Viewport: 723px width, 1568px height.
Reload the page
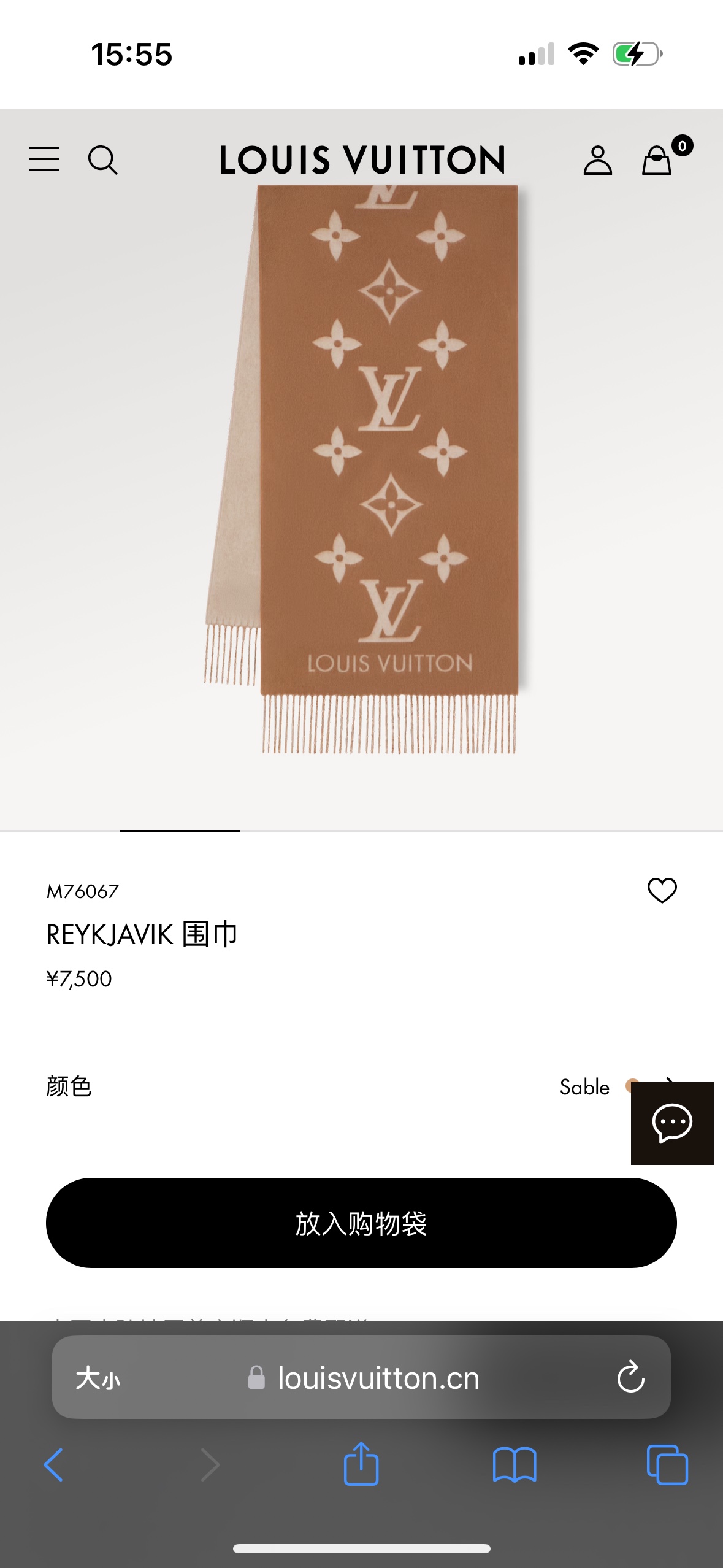click(630, 1378)
